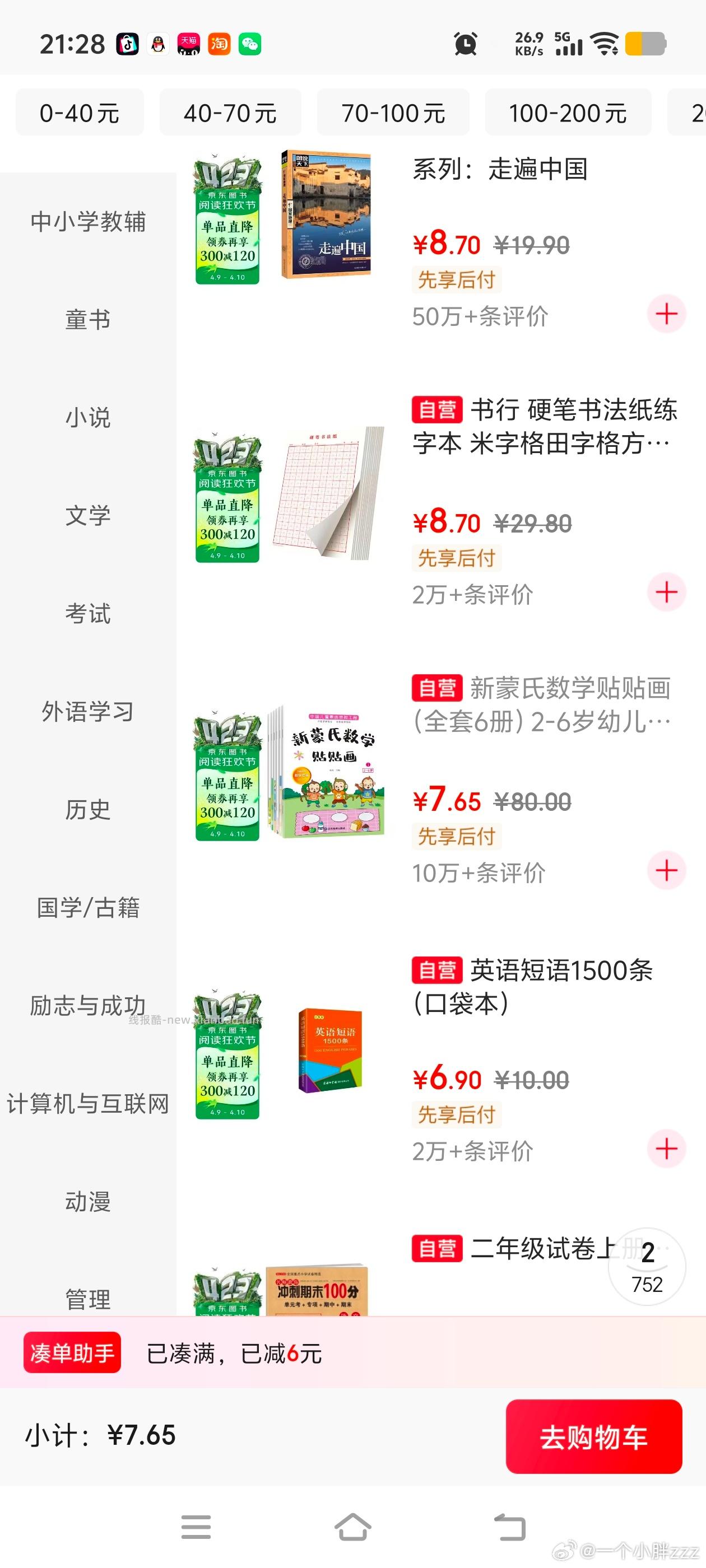
Task: Tap the 去购物车 button
Action: pyautogui.click(x=594, y=1438)
